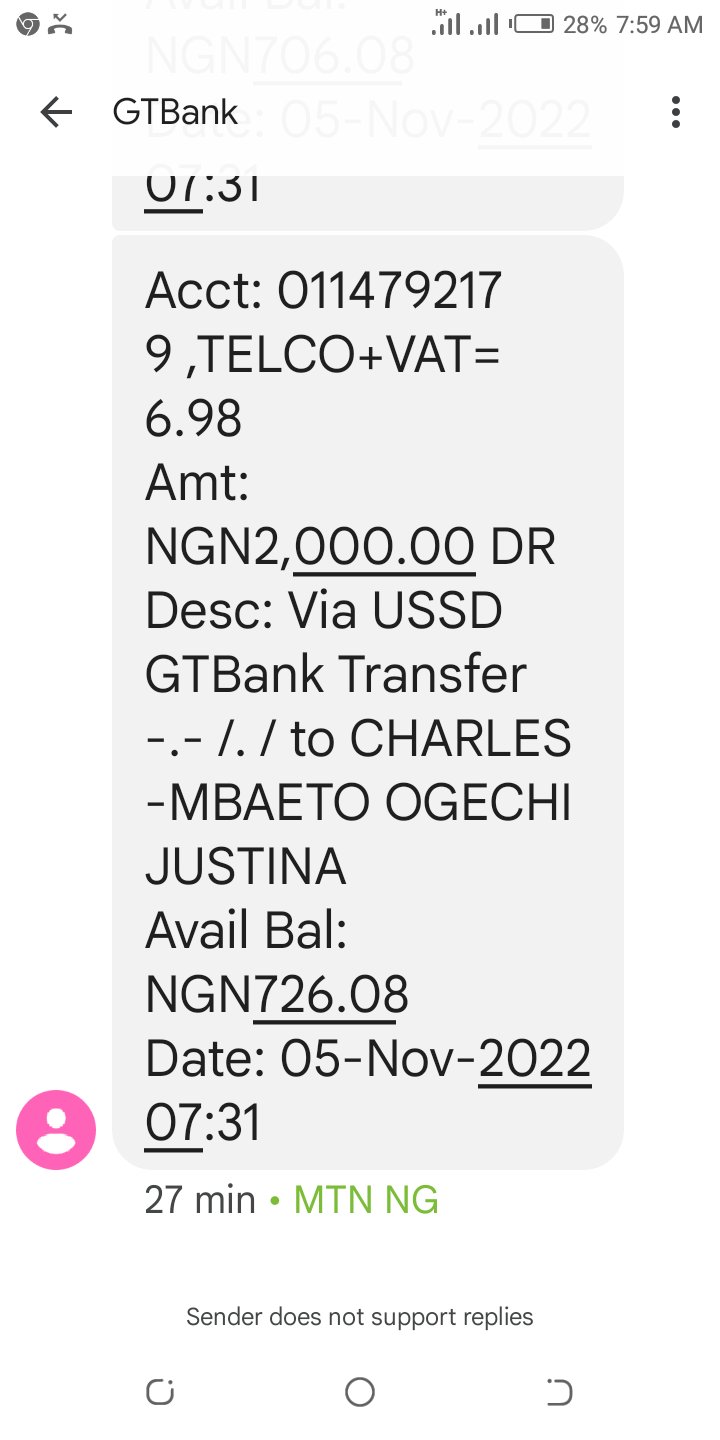Tap the system home button
Screen dimensions: 720x1440
tap(360, 1392)
